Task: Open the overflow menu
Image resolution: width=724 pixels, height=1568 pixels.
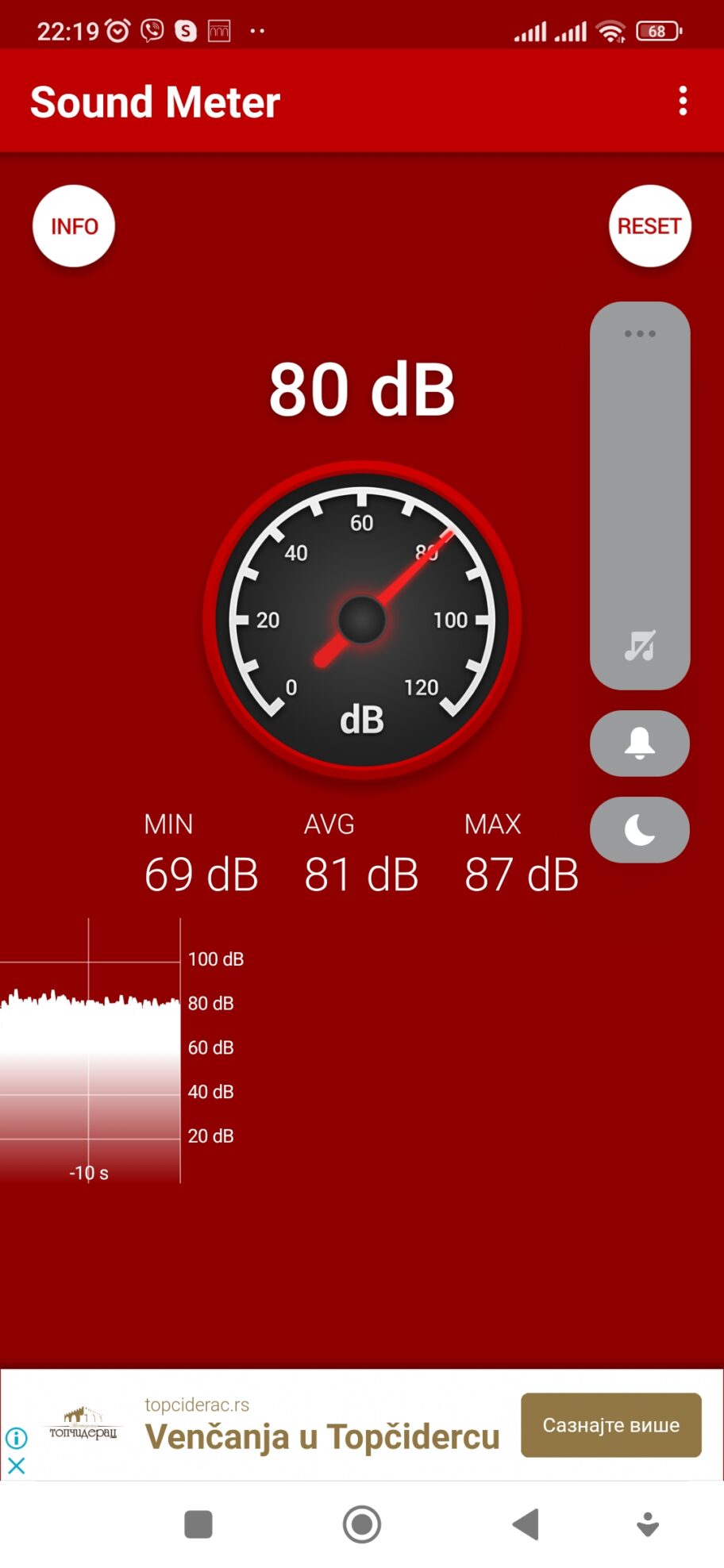Action: (683, 102)
